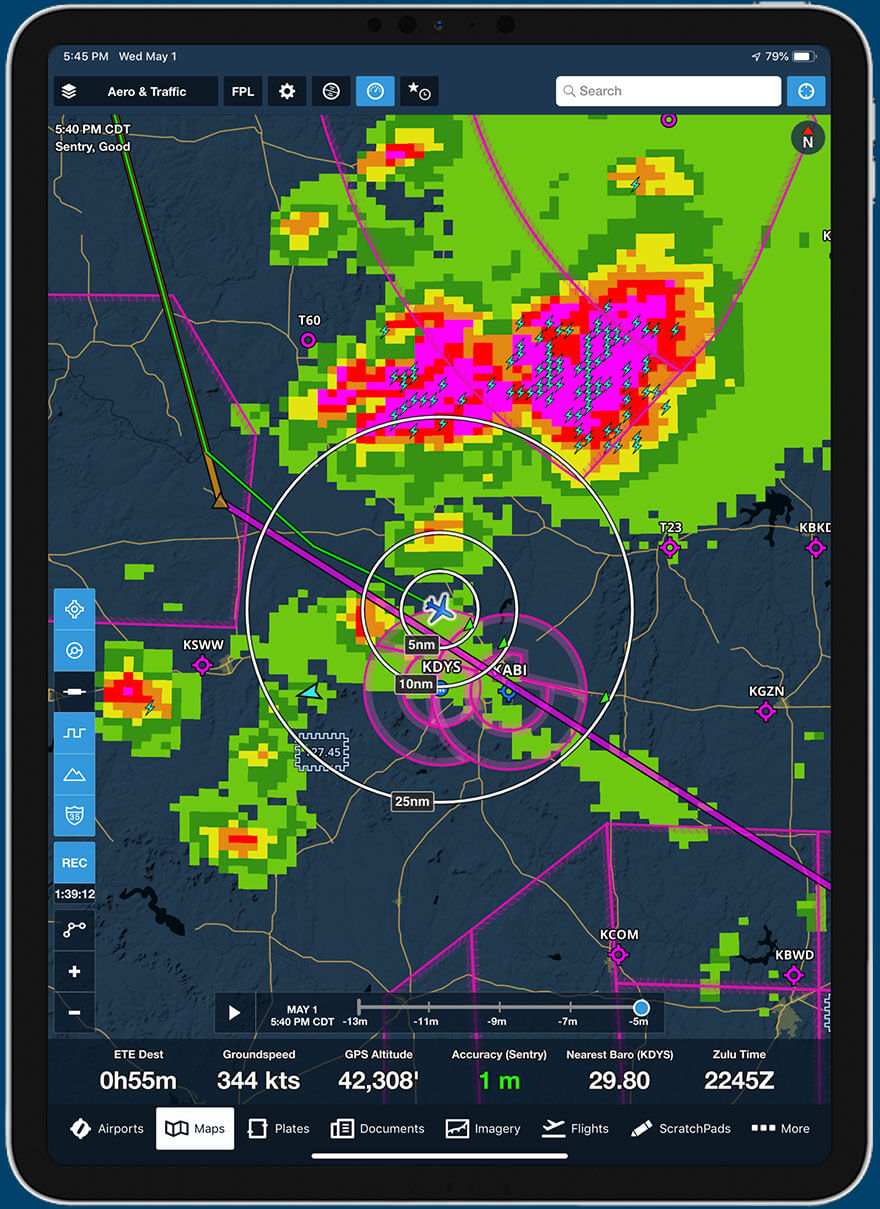Reset north with the compass arrow
Viewport: 880px width, 1209px height.
click(x=807, y=138)
